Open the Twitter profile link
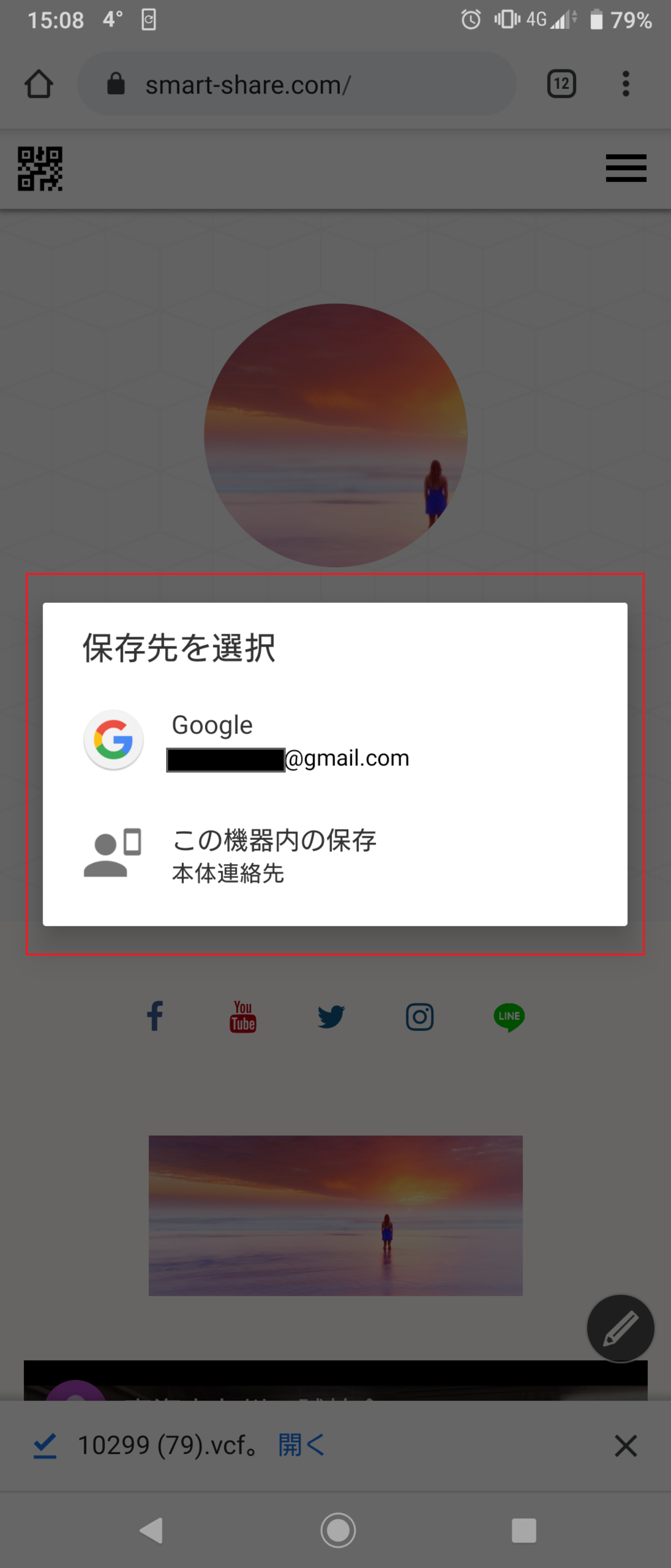The height and width of the screenshot is (1568, 671). pos(331,1016)
